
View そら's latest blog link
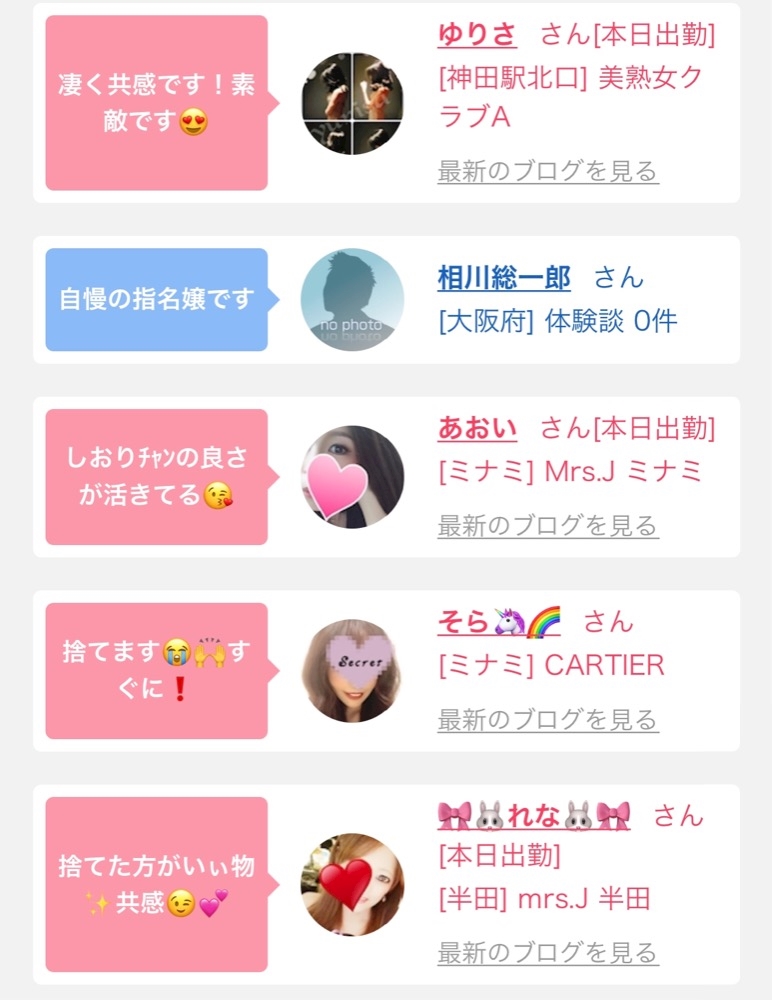(x=547, y=719)
